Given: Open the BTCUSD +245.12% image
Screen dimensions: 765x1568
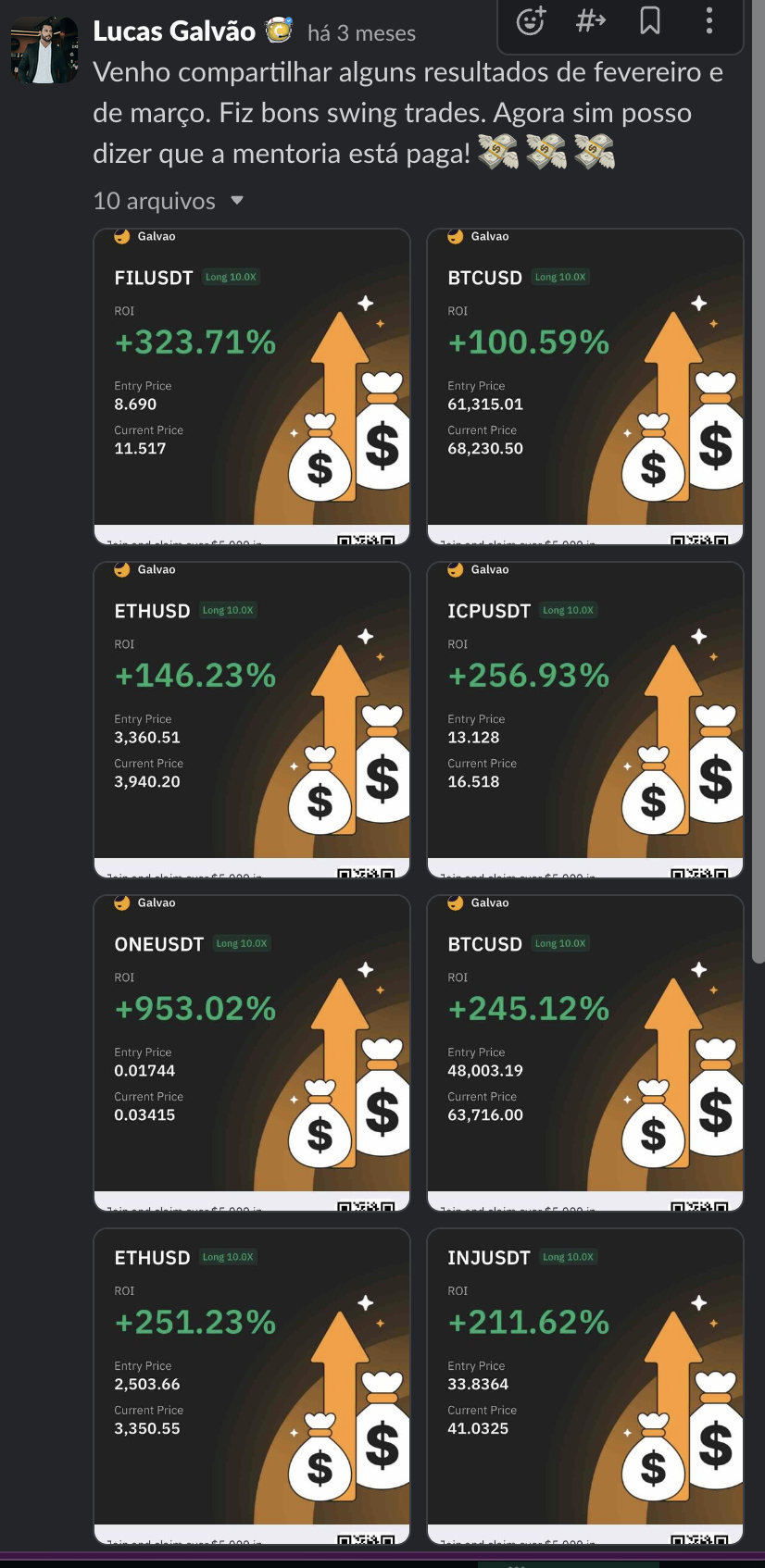Looking at the screenshot, I should [x=585, y=1053].
